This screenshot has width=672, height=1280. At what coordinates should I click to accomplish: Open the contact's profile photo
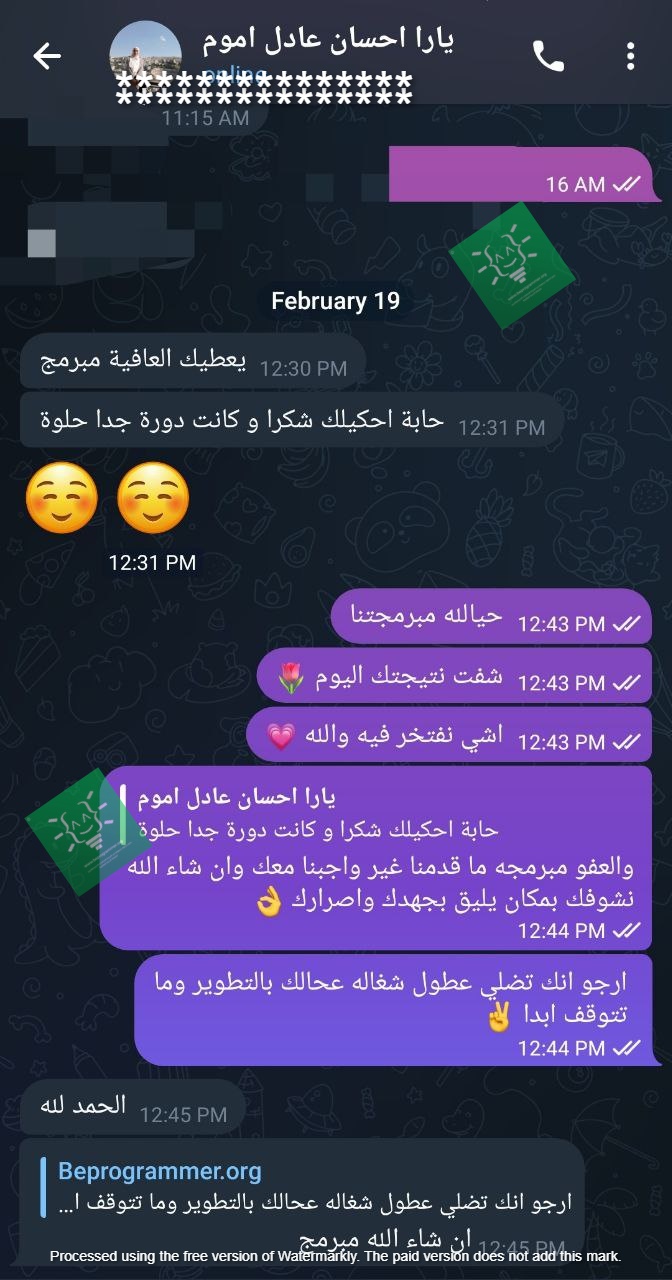[145, 55]
